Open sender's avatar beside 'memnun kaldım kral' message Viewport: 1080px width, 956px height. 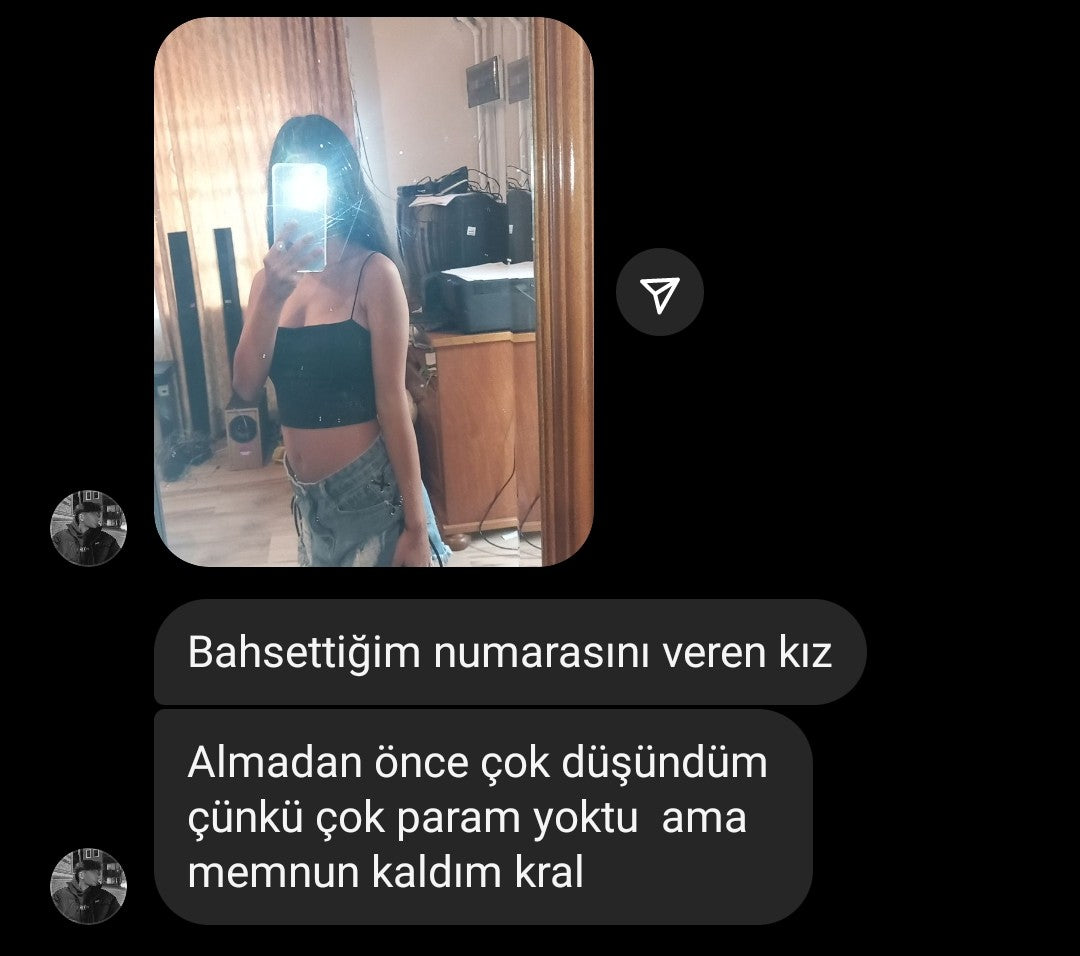coord(89,886)
